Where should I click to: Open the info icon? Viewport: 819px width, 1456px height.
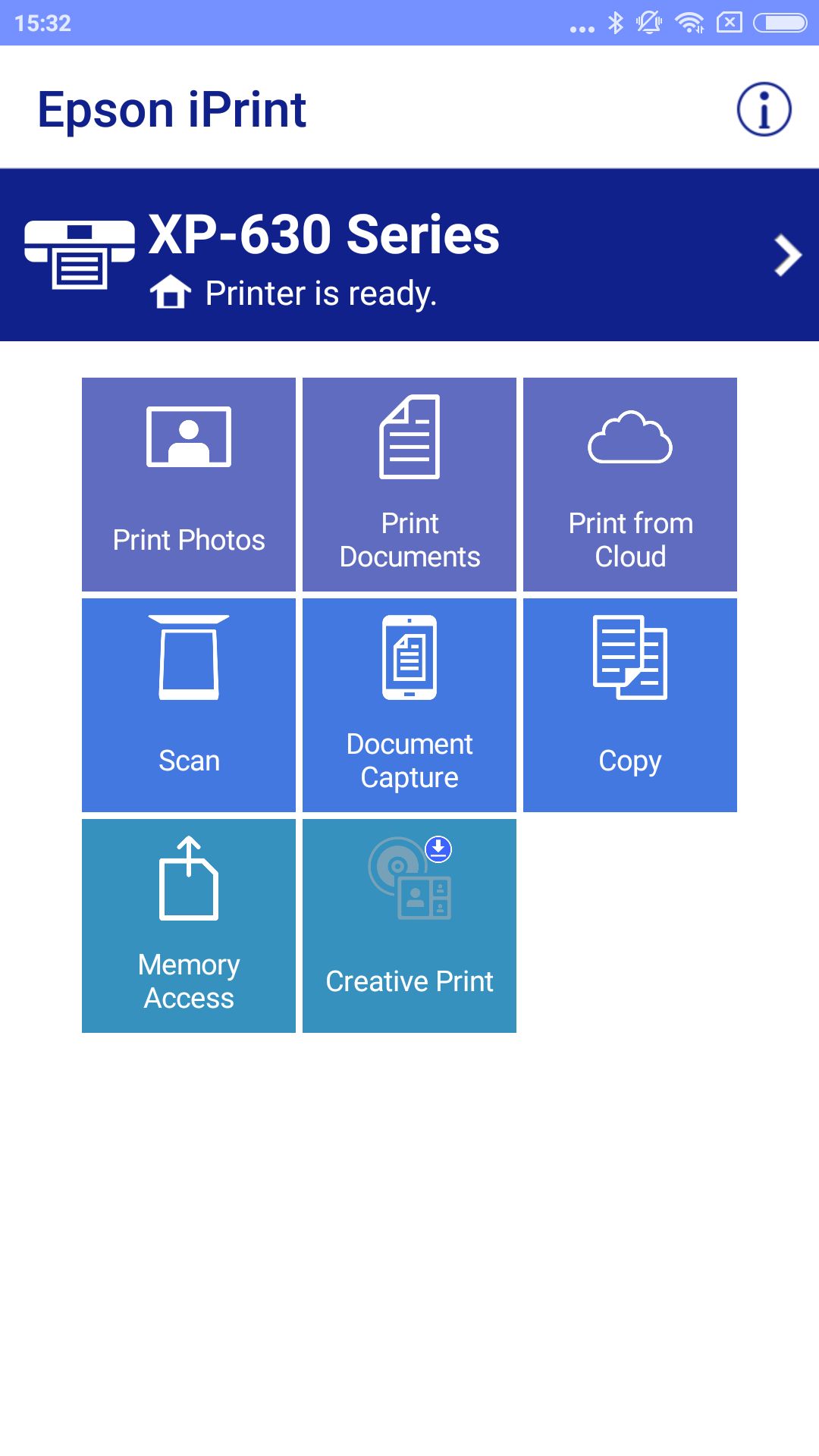tap(764, 109)
